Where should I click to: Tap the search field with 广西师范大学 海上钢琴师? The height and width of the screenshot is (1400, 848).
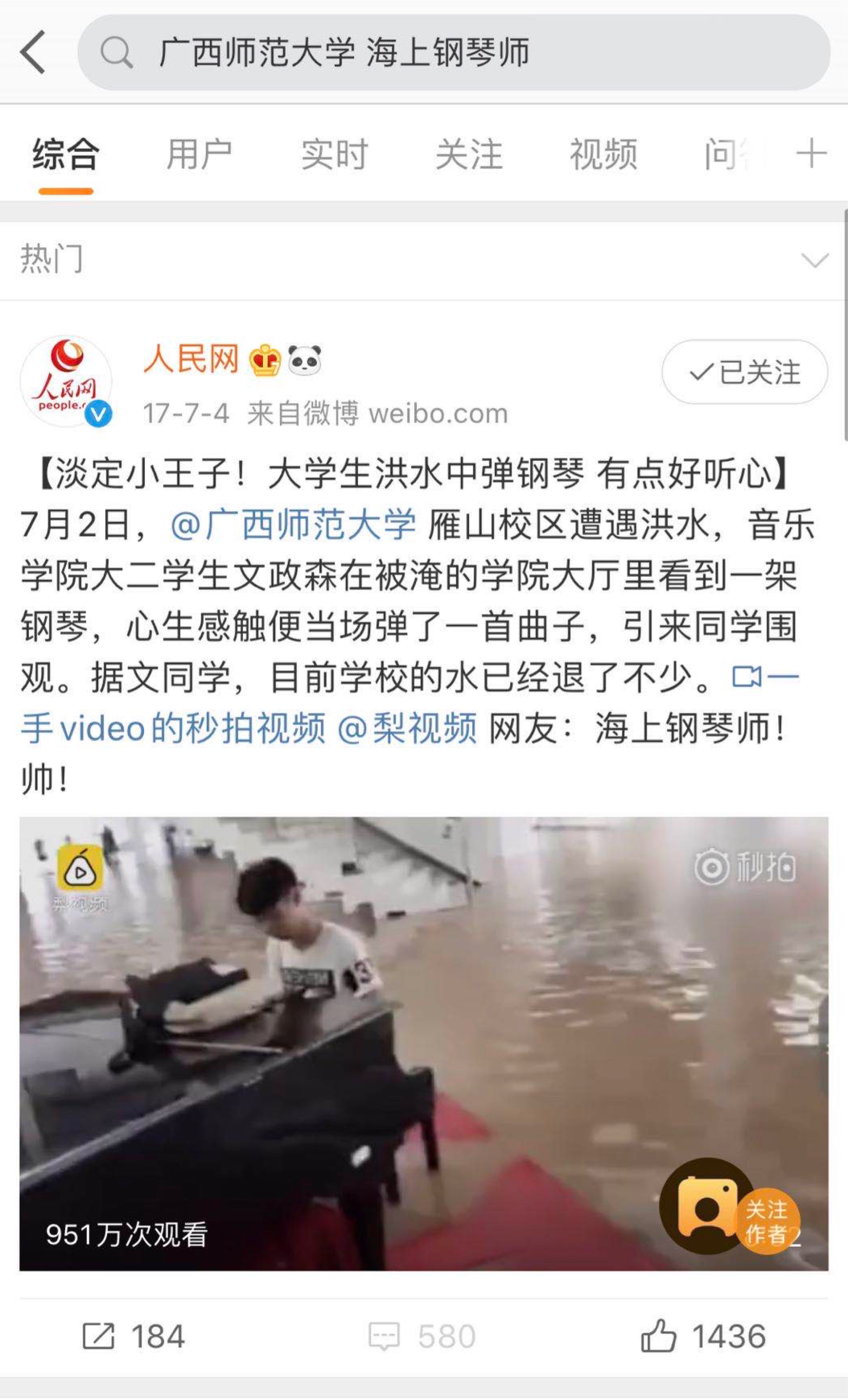click(x=453, y=53)
